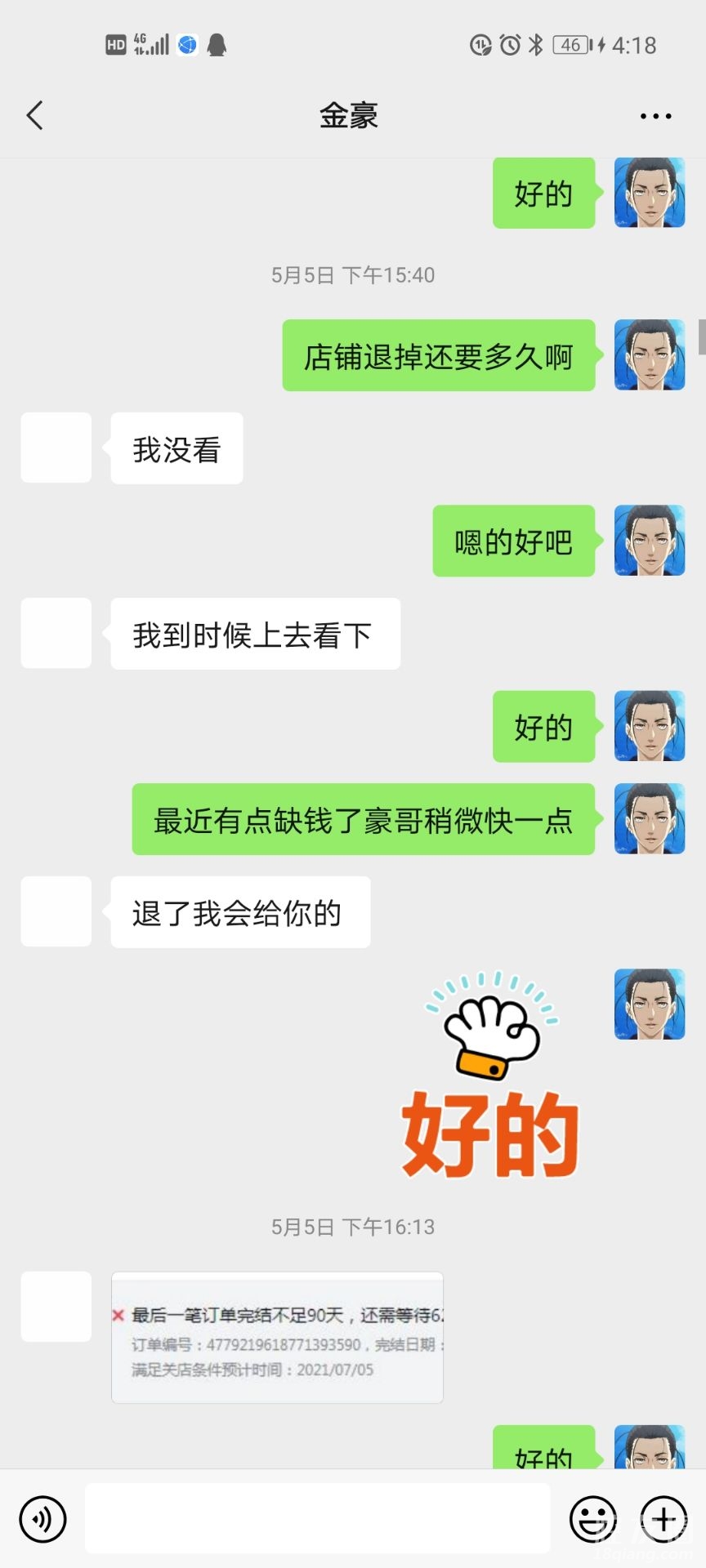
Task: Tap the message text input field
Action: point(317,1519)
